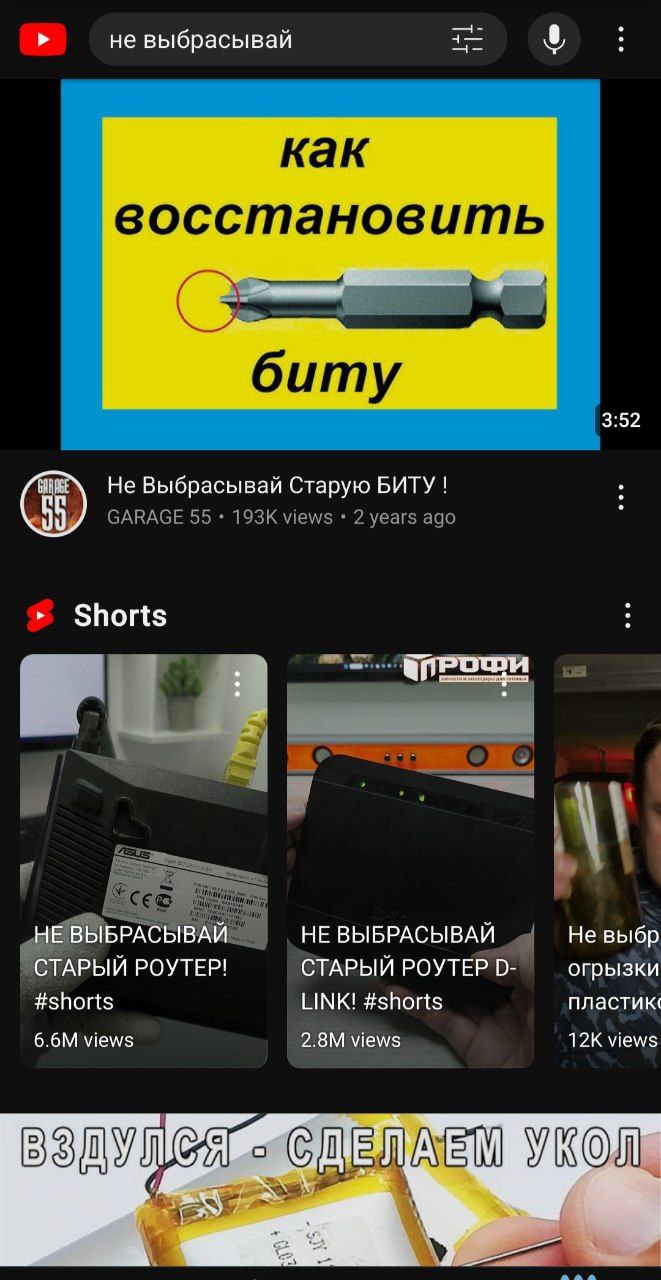Open the overflow menu in the top bar
This screenshot has height=1280, width=661.
[x=621, y=40]
